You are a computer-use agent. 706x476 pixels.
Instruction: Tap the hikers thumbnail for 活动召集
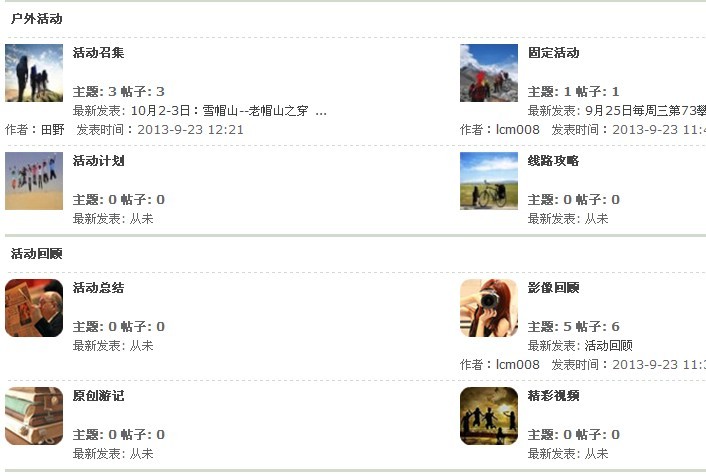pos(34,73)
